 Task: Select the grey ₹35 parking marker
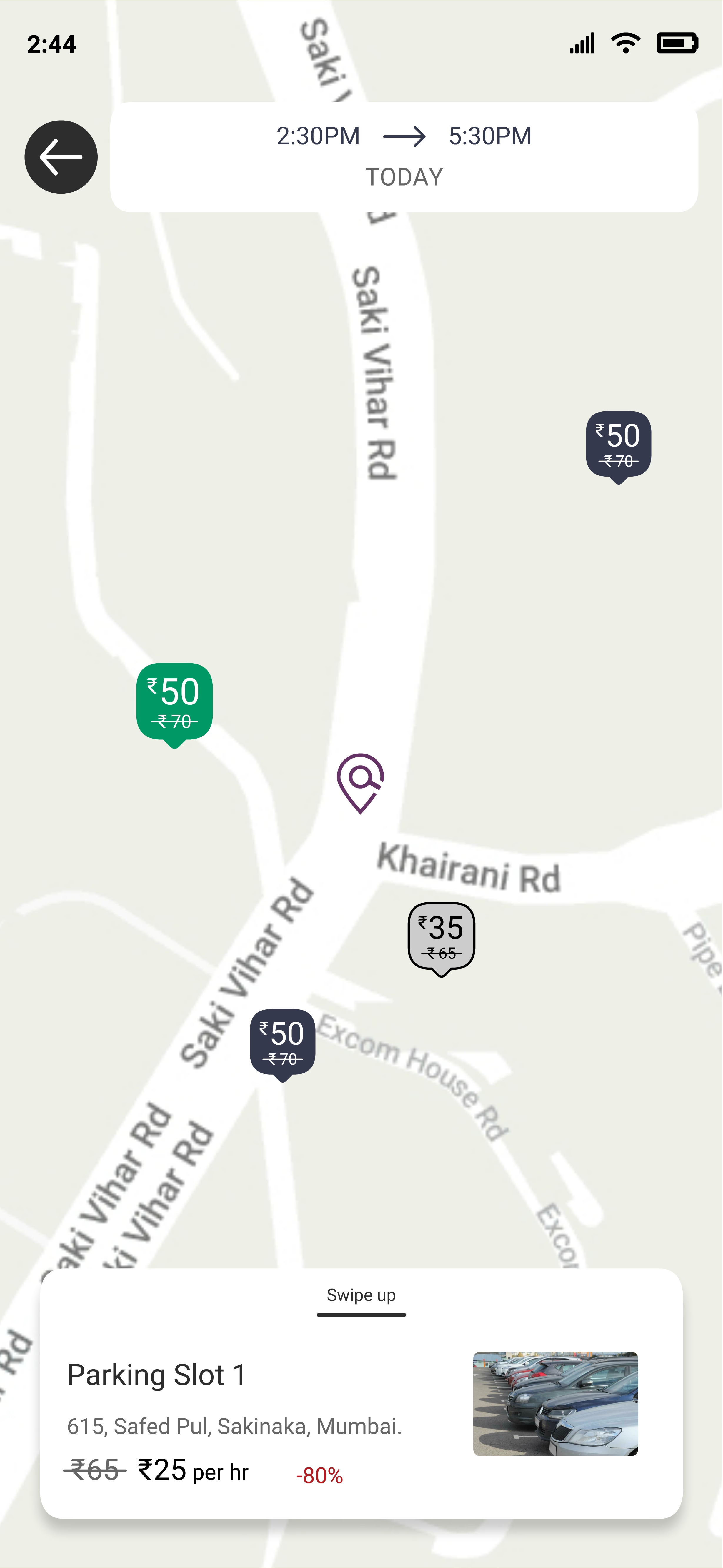(x=441, y=936)
